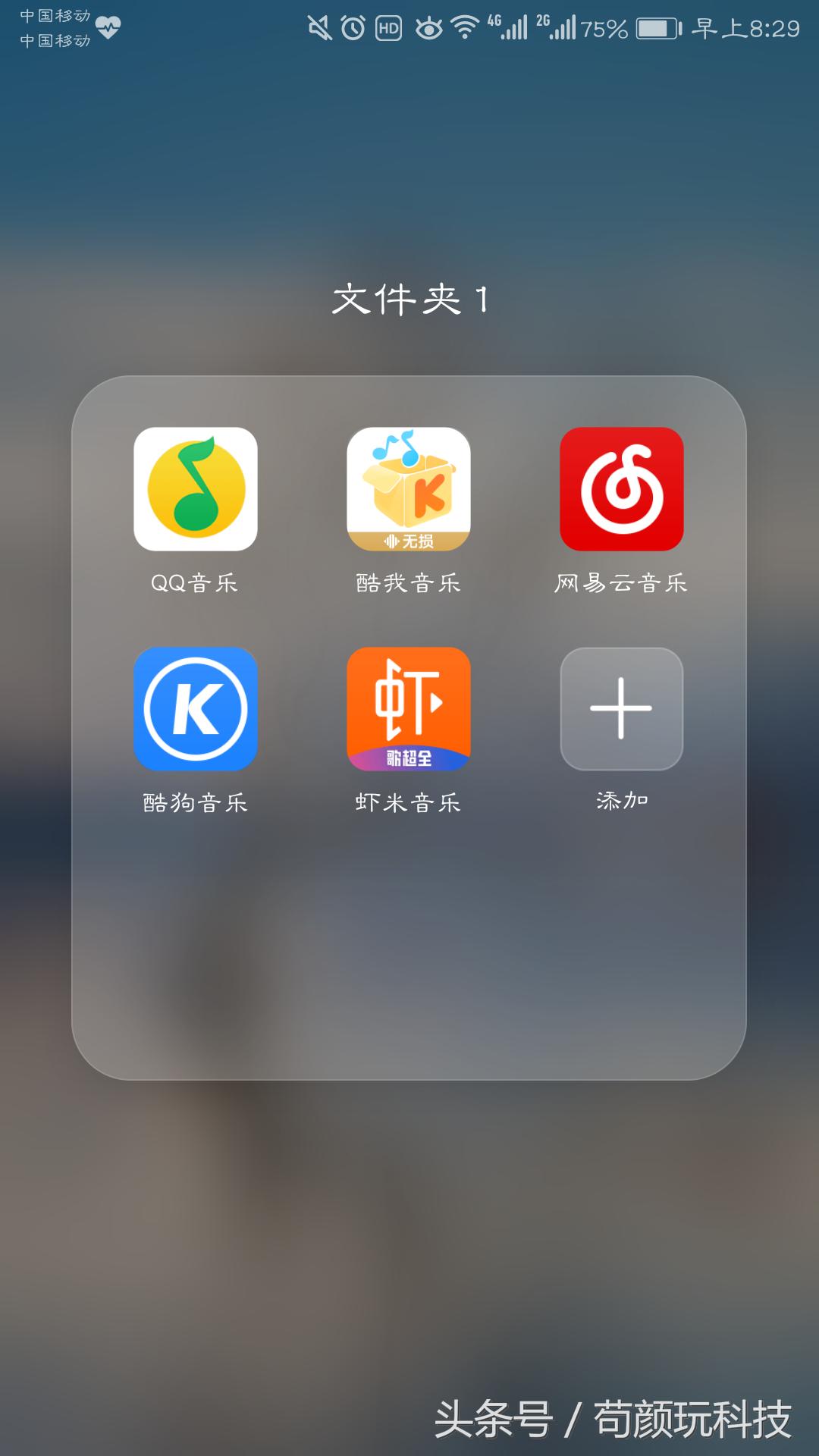Launch 虾米音乐 (Xiami Music)
This screenshot has height=1456, width=819.
pyautogui.click(x=409, y=711)
